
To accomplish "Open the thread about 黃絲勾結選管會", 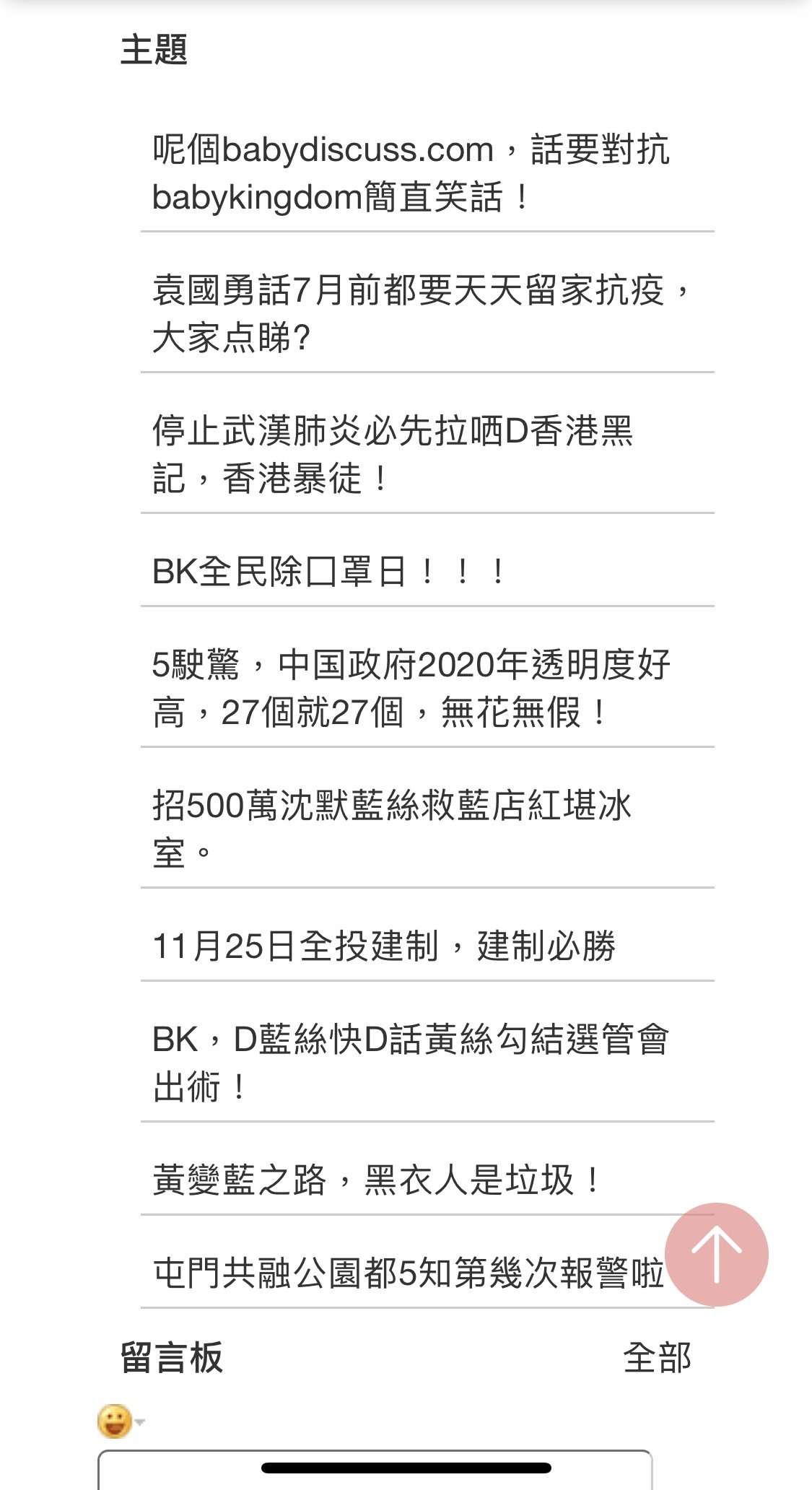I will click(x=411, y=1063).
